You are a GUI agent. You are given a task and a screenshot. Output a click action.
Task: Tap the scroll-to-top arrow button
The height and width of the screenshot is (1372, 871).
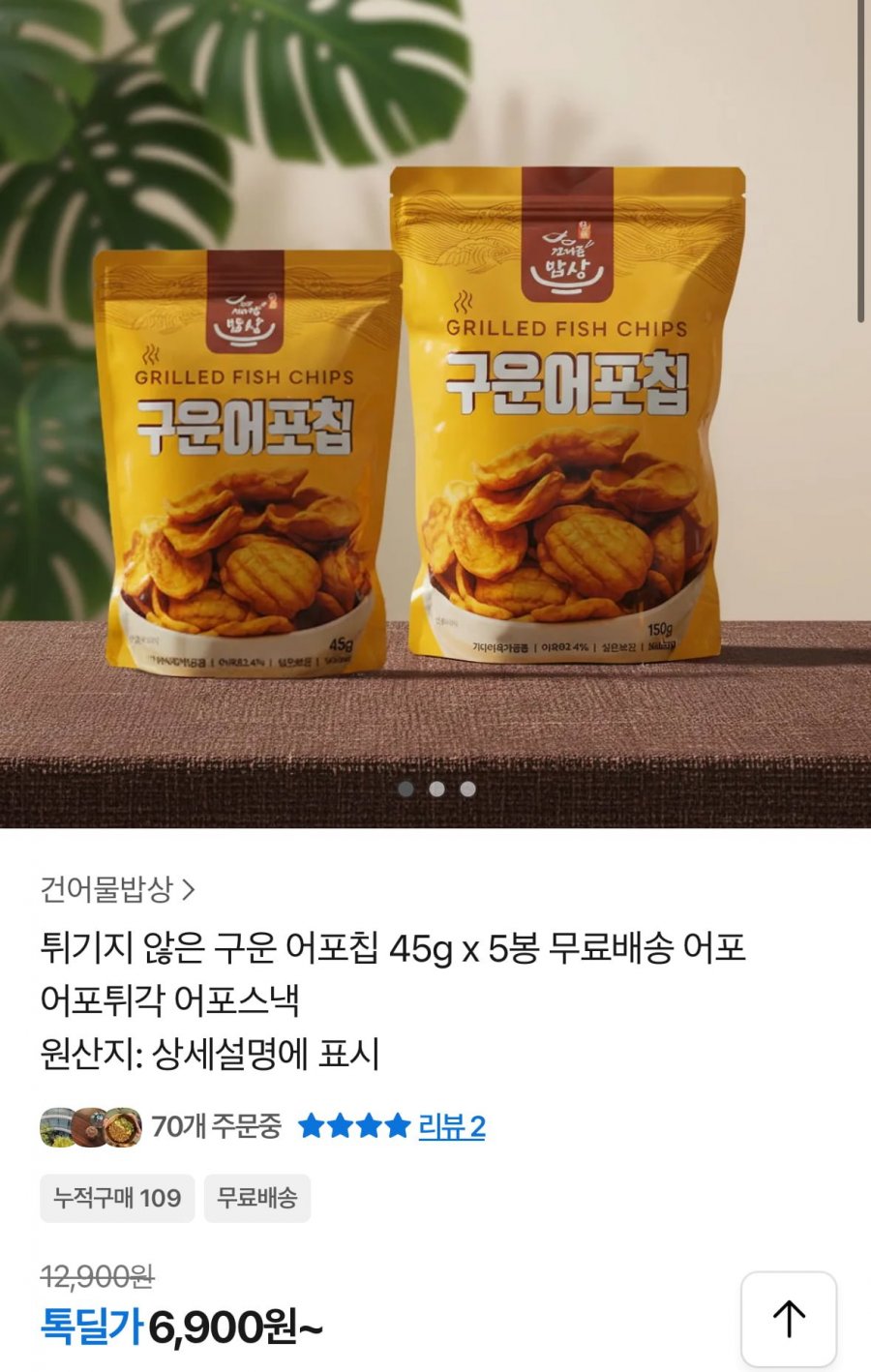tap(789, 1318)
